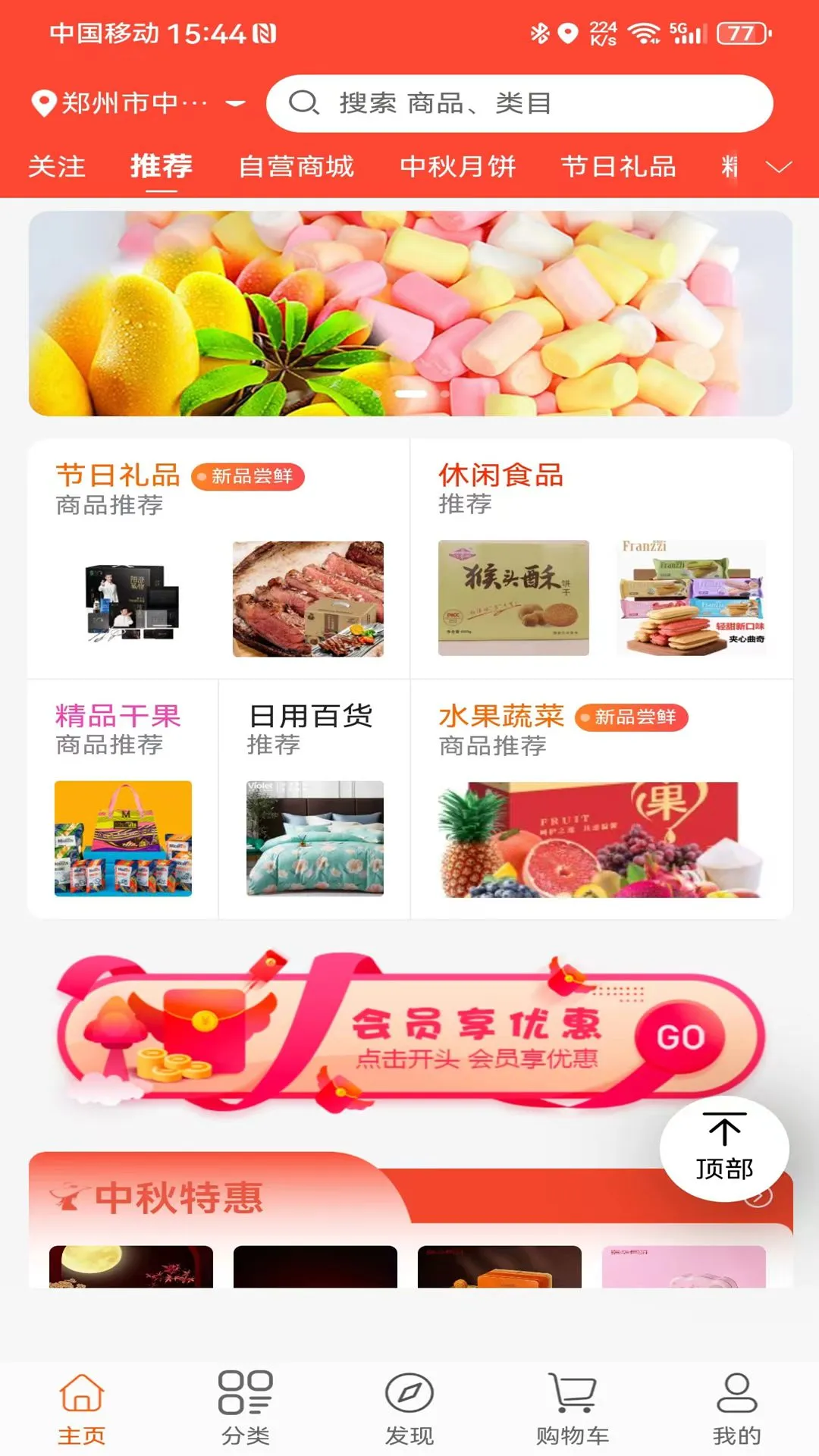
Task: Click the carousel indicator dot on the banner
Action: tap(409, 394)
